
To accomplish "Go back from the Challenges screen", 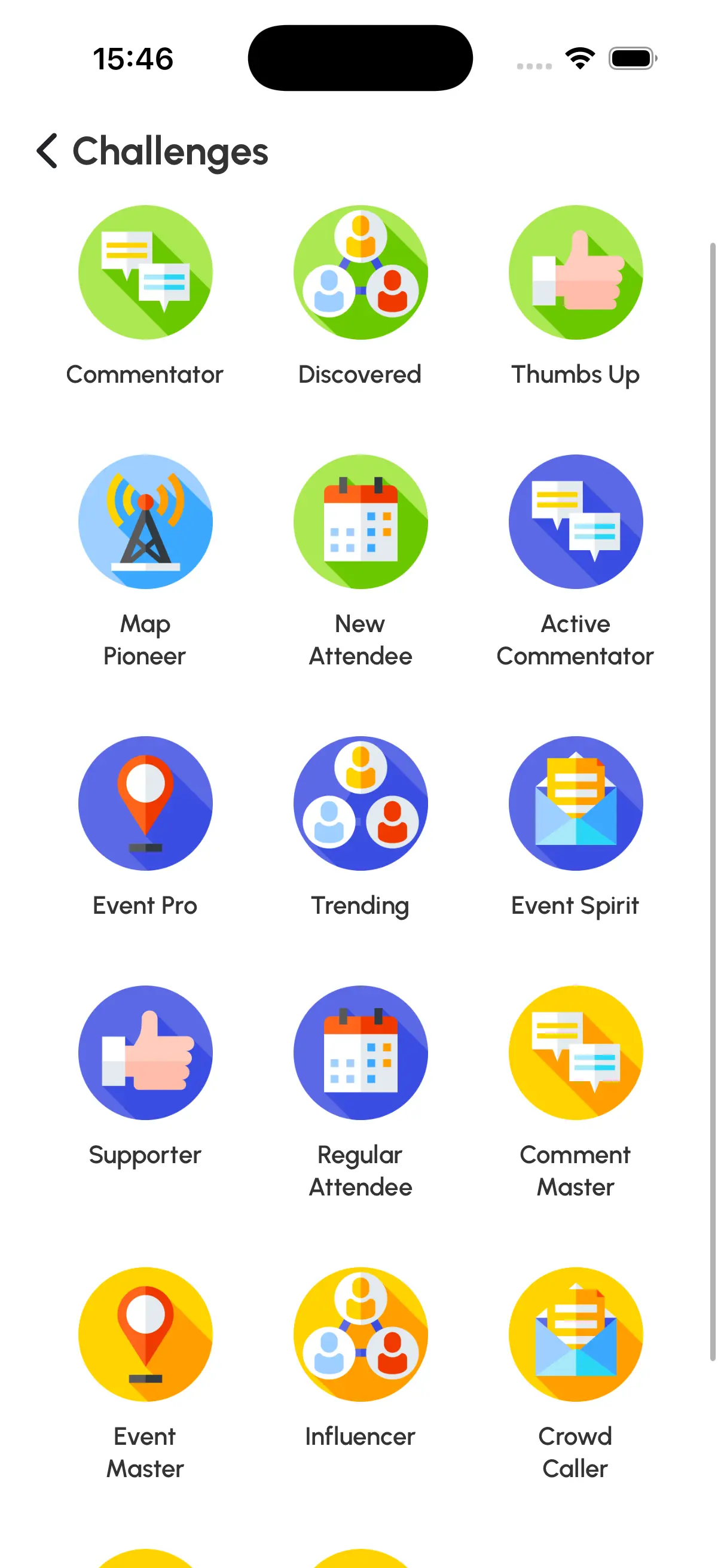I will [x=47, y=151].
